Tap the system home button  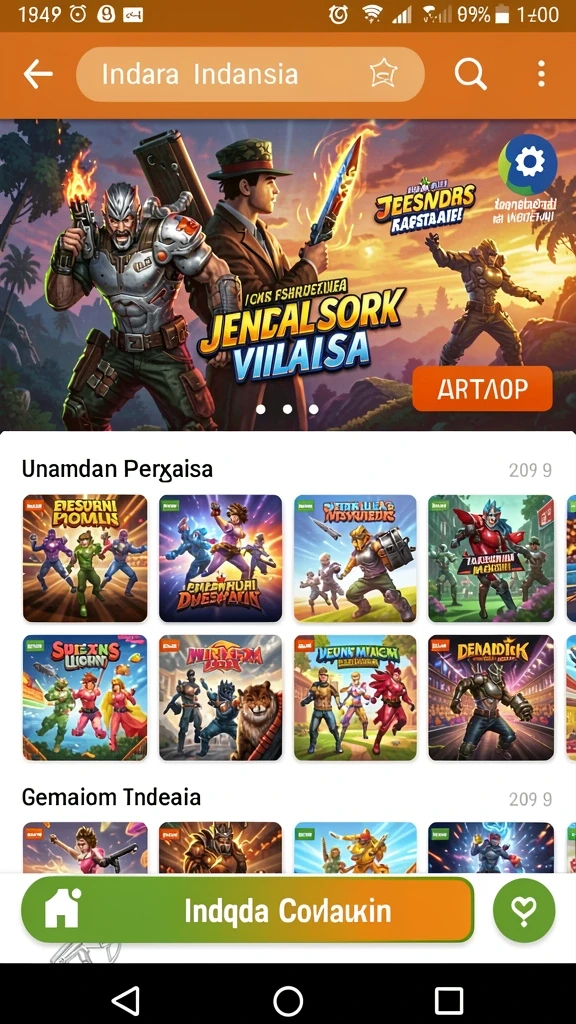pyautogui.click(x=288, y=1000)
